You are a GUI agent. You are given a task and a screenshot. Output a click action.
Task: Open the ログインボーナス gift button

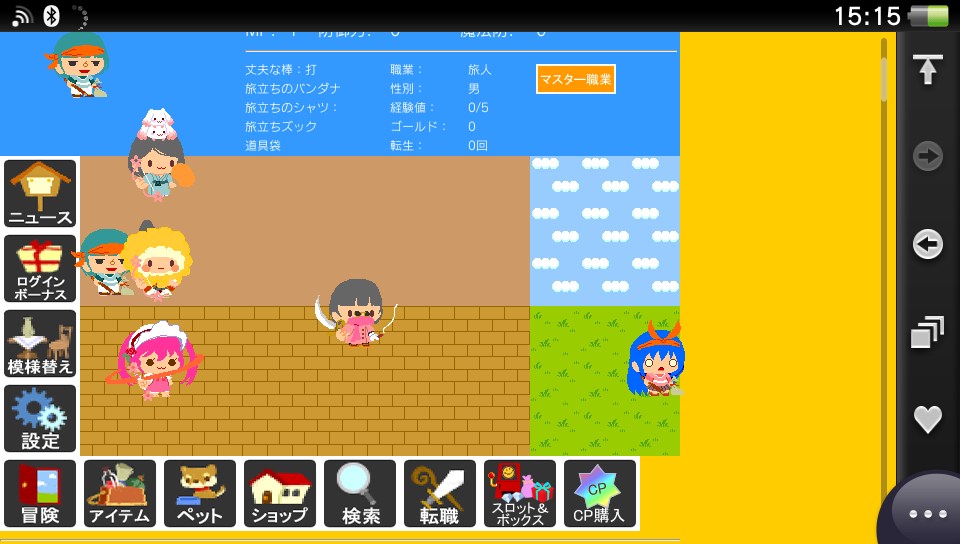pos(40,269)
